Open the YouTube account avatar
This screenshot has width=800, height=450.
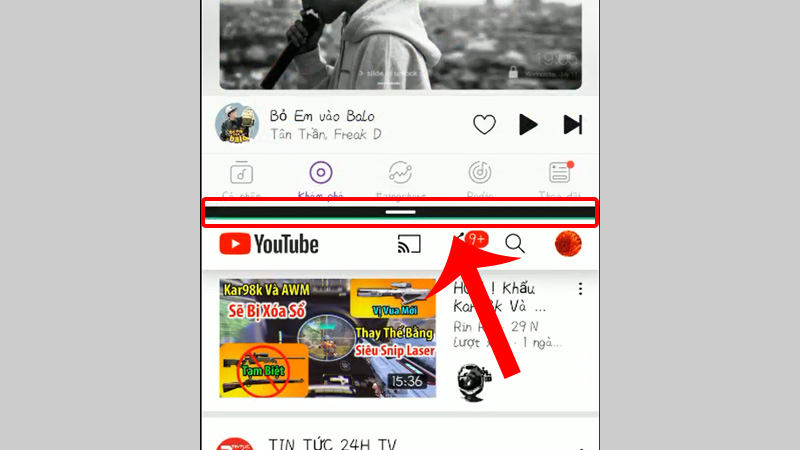568,243
